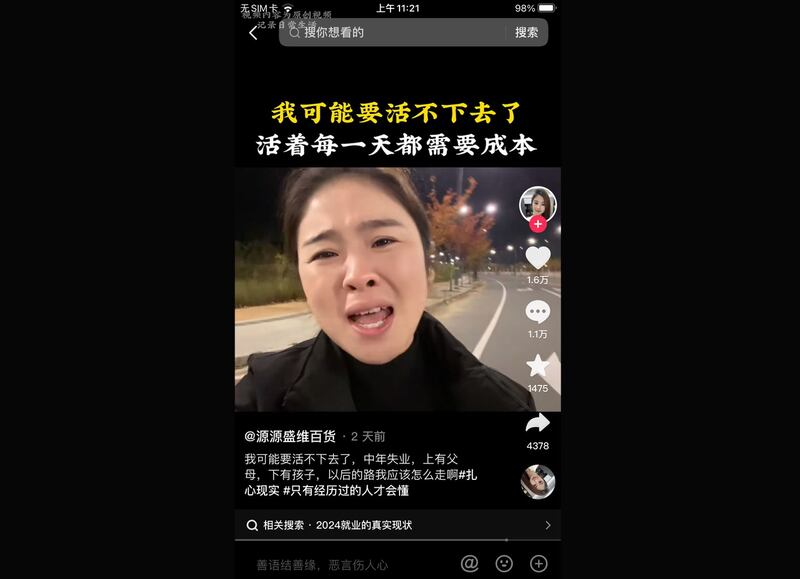Add this video to favorites star
The image size is (800, 579).
(x=538, y=366)
